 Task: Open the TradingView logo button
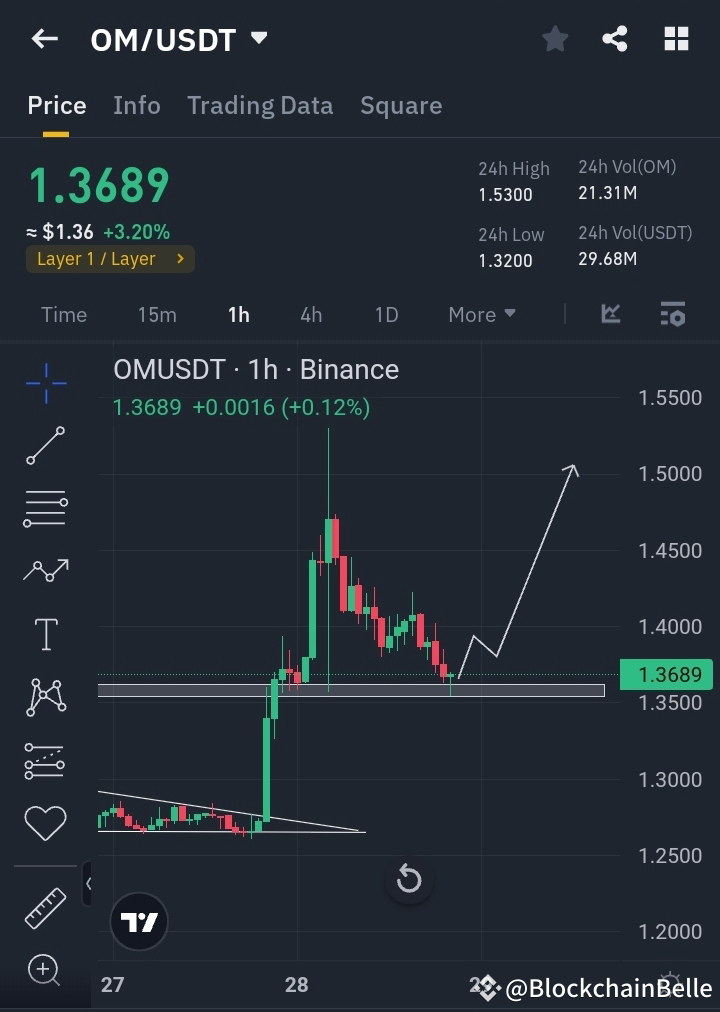tap(139, 921)
